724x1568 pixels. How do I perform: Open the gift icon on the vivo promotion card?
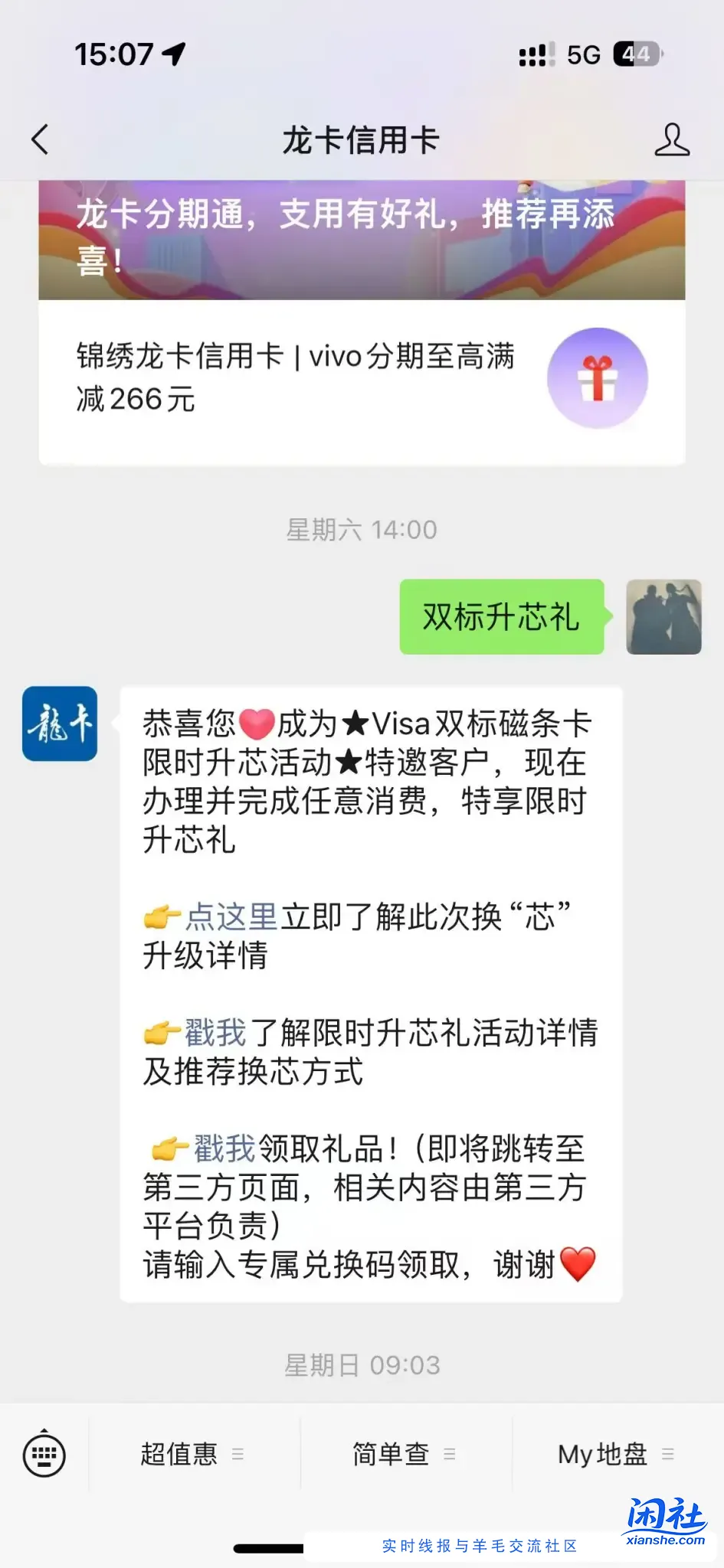tap(598, 377)
